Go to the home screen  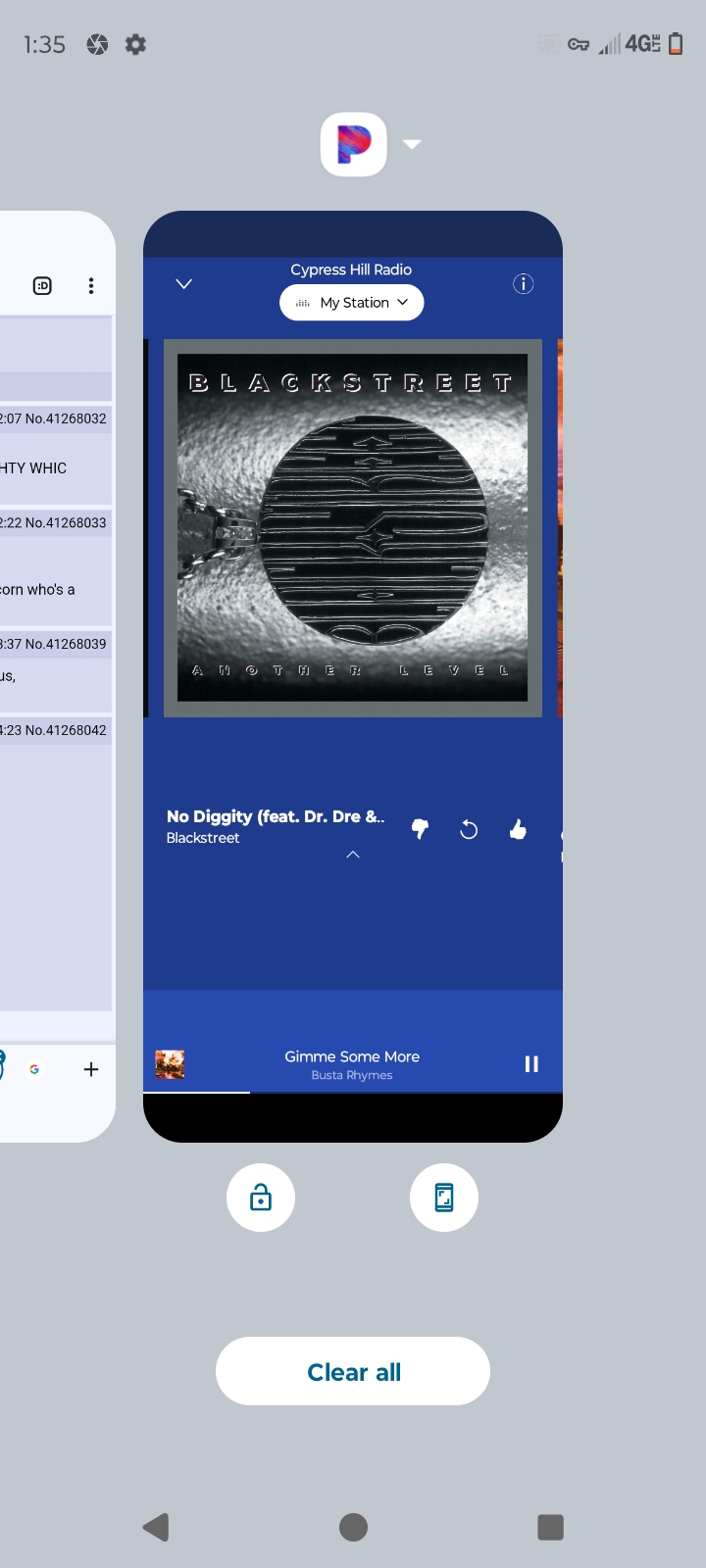coord(353,1527)
